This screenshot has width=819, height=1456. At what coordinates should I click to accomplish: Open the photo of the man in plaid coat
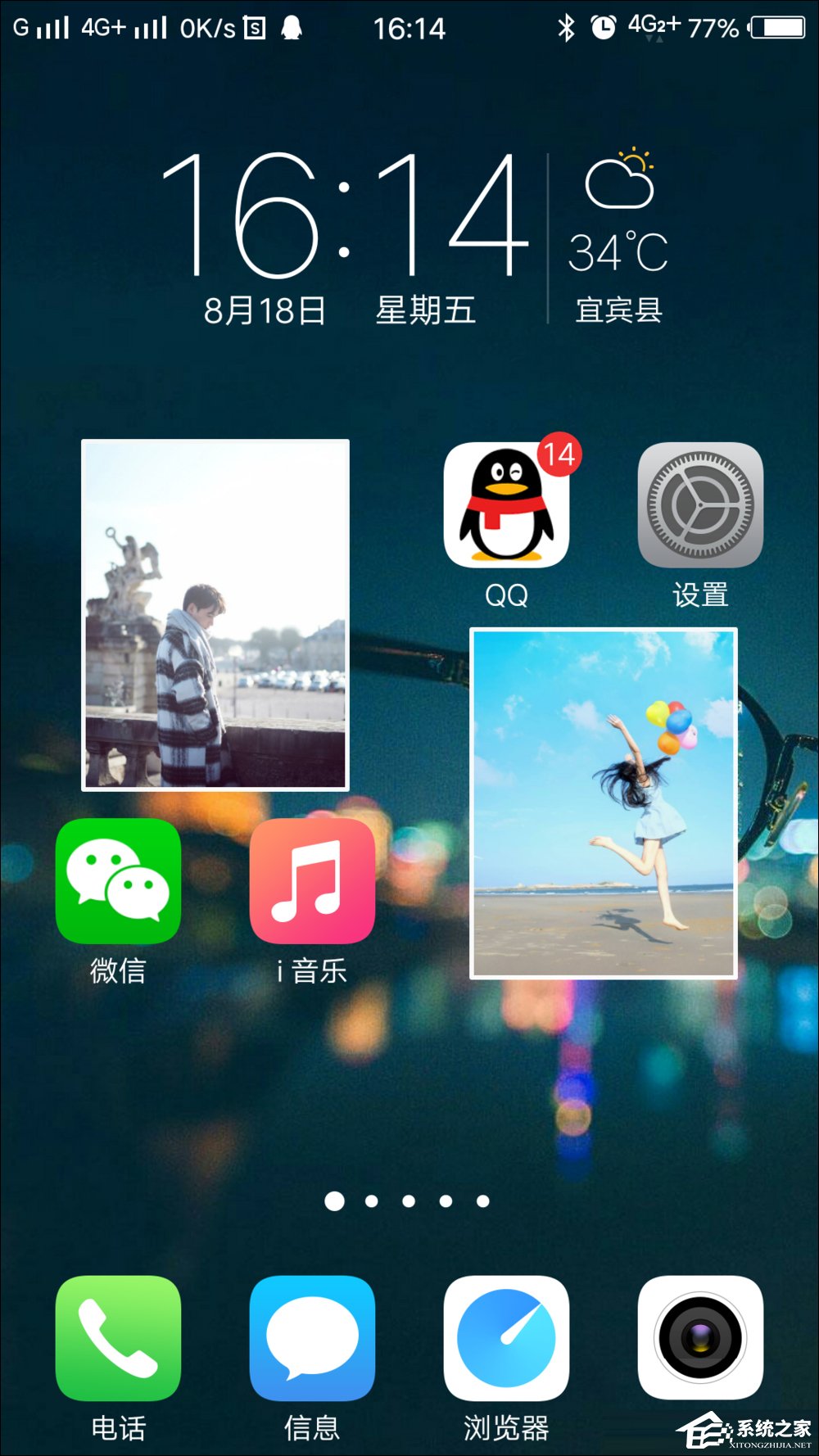tap(215, 614)
